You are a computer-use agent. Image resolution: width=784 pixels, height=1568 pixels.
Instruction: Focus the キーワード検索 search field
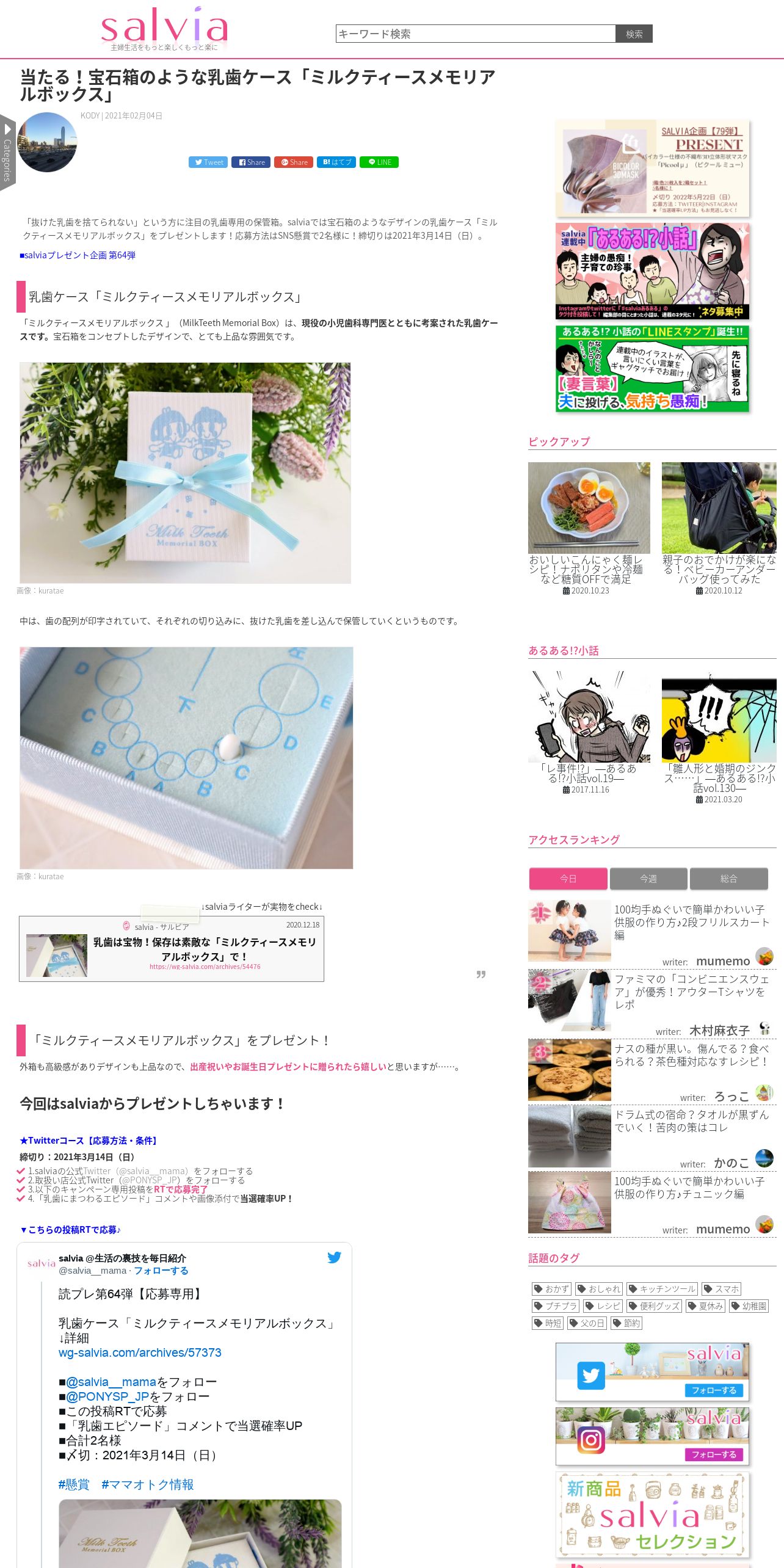pos(476,34)
